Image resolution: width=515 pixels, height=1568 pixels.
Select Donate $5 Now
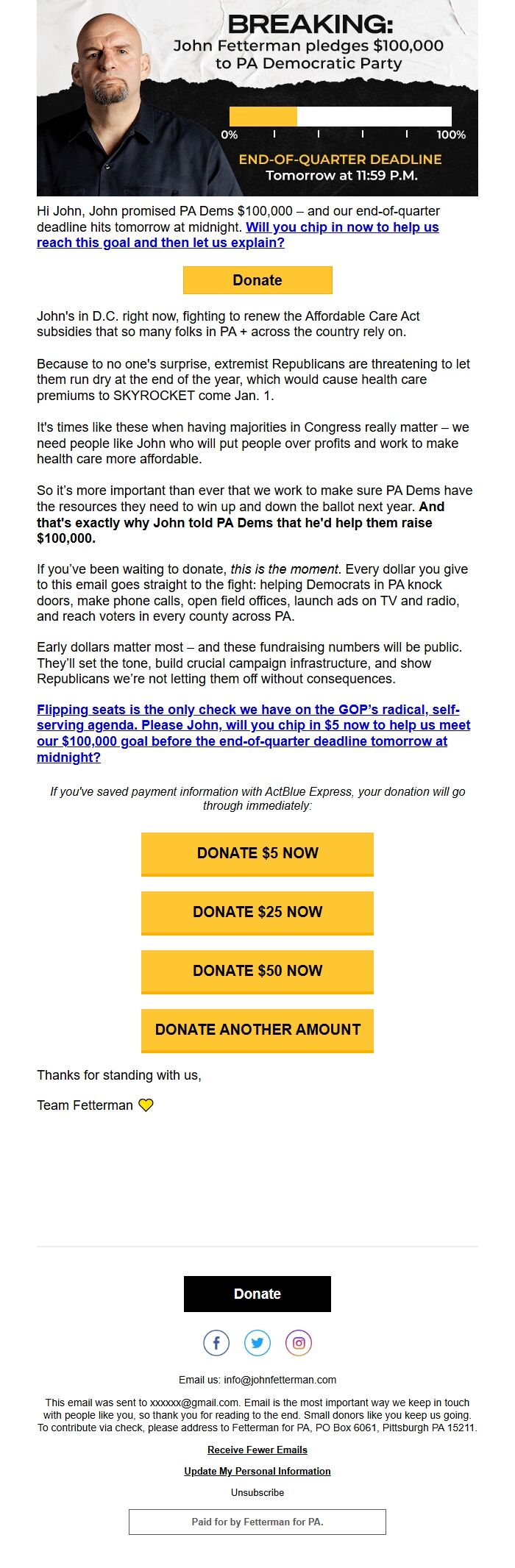click(x=257, y=853)
